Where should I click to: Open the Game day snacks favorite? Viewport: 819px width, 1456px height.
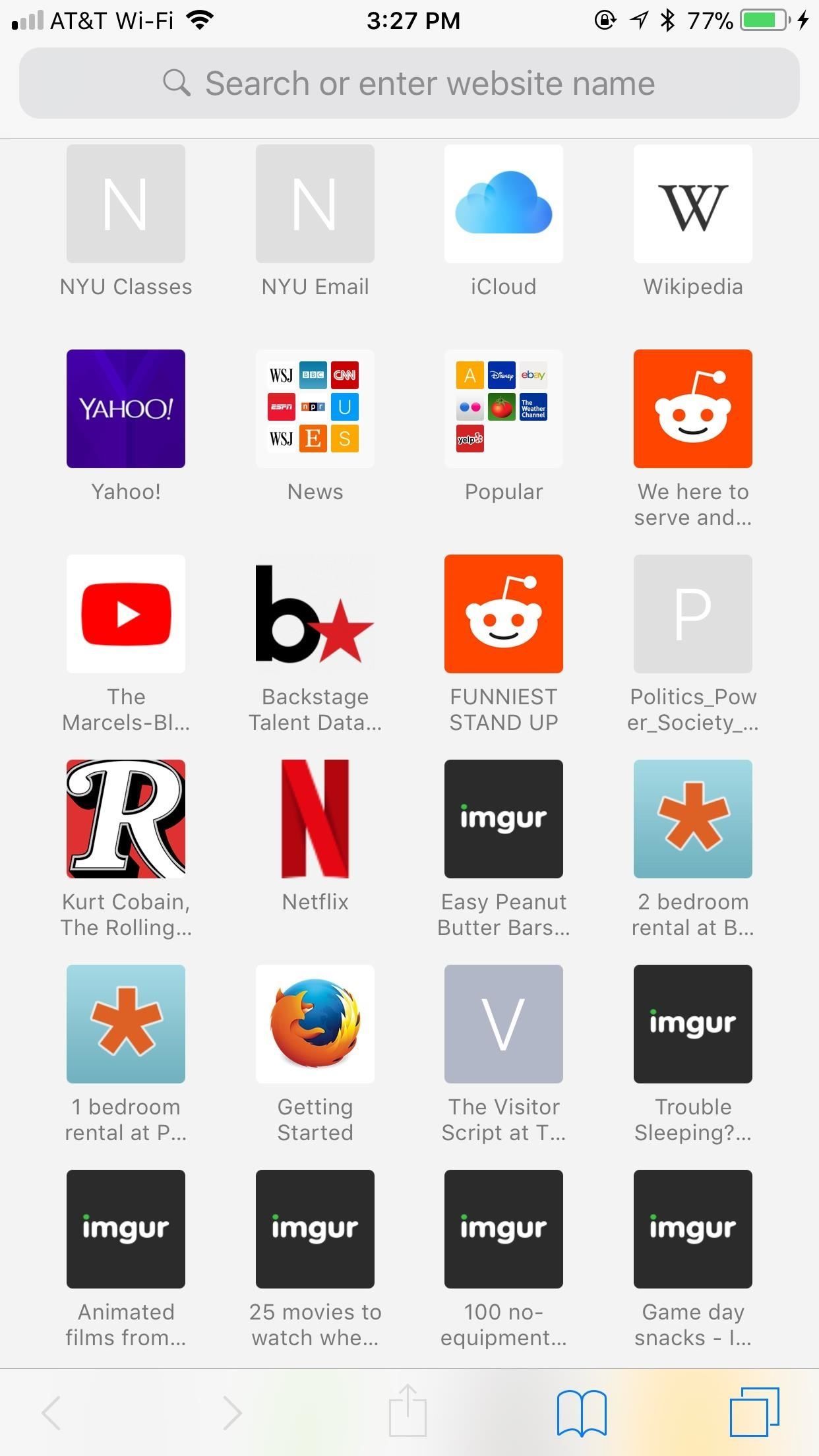692,1229
